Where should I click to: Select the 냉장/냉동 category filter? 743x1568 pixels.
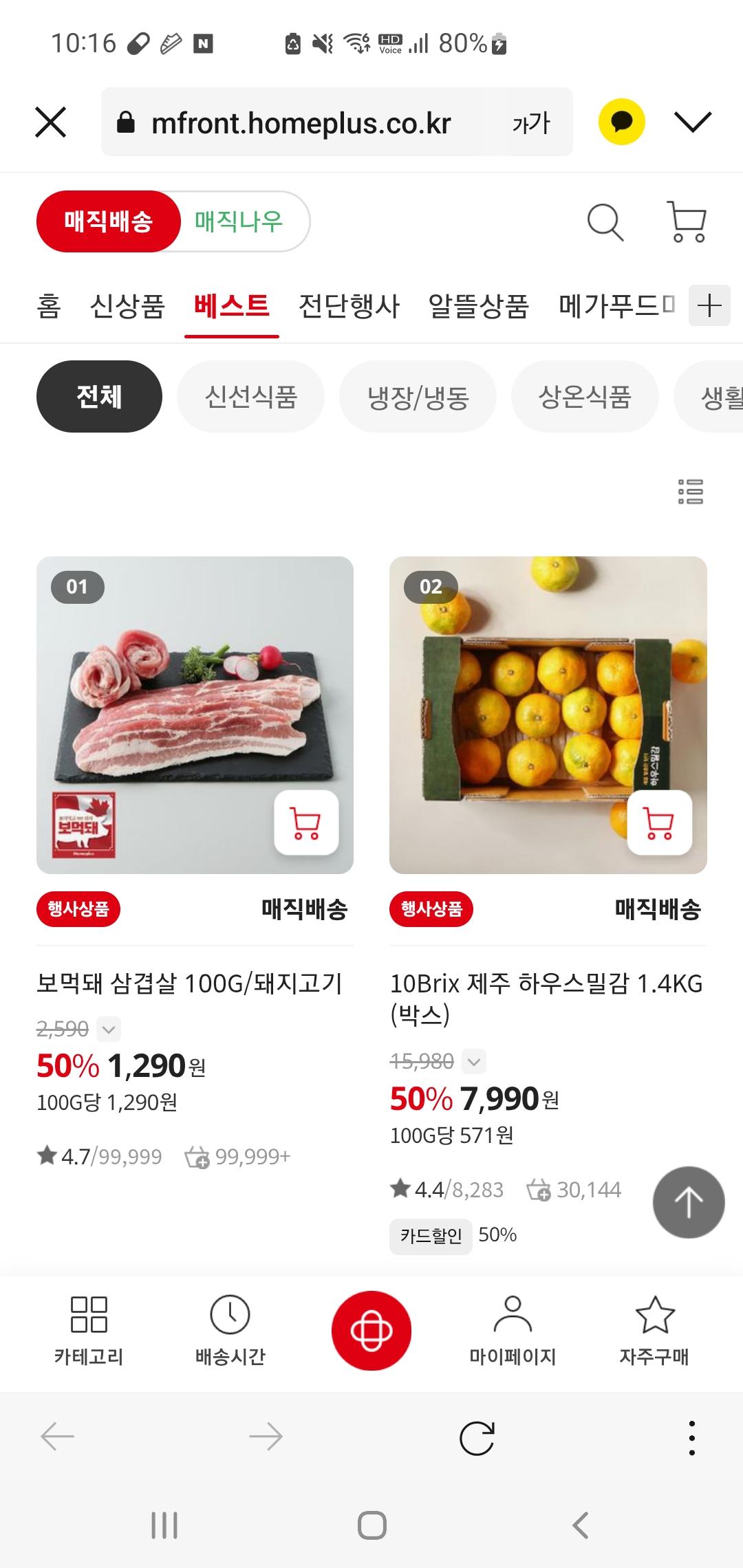pyautogui.click(x=417, y=396)
